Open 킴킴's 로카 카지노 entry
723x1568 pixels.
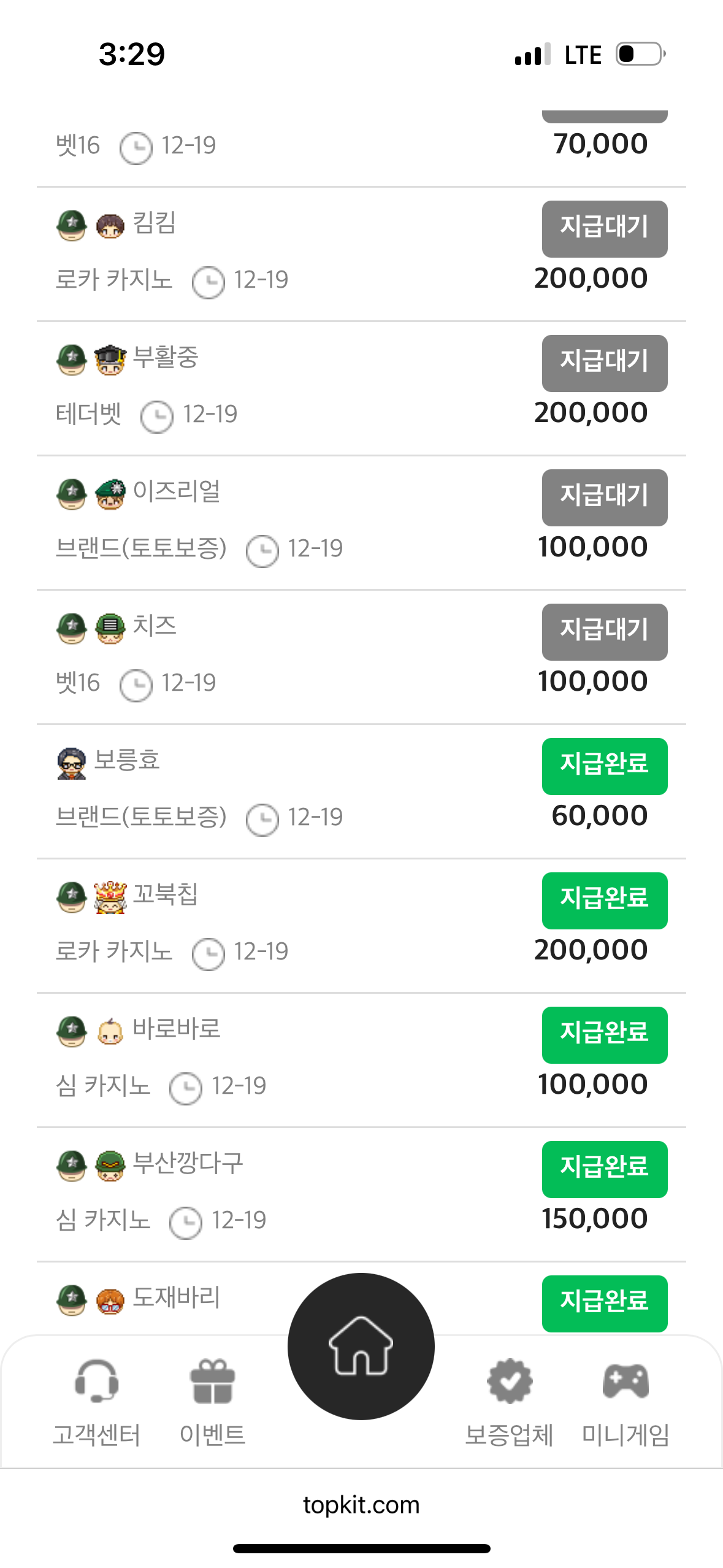tap(361, 254)
